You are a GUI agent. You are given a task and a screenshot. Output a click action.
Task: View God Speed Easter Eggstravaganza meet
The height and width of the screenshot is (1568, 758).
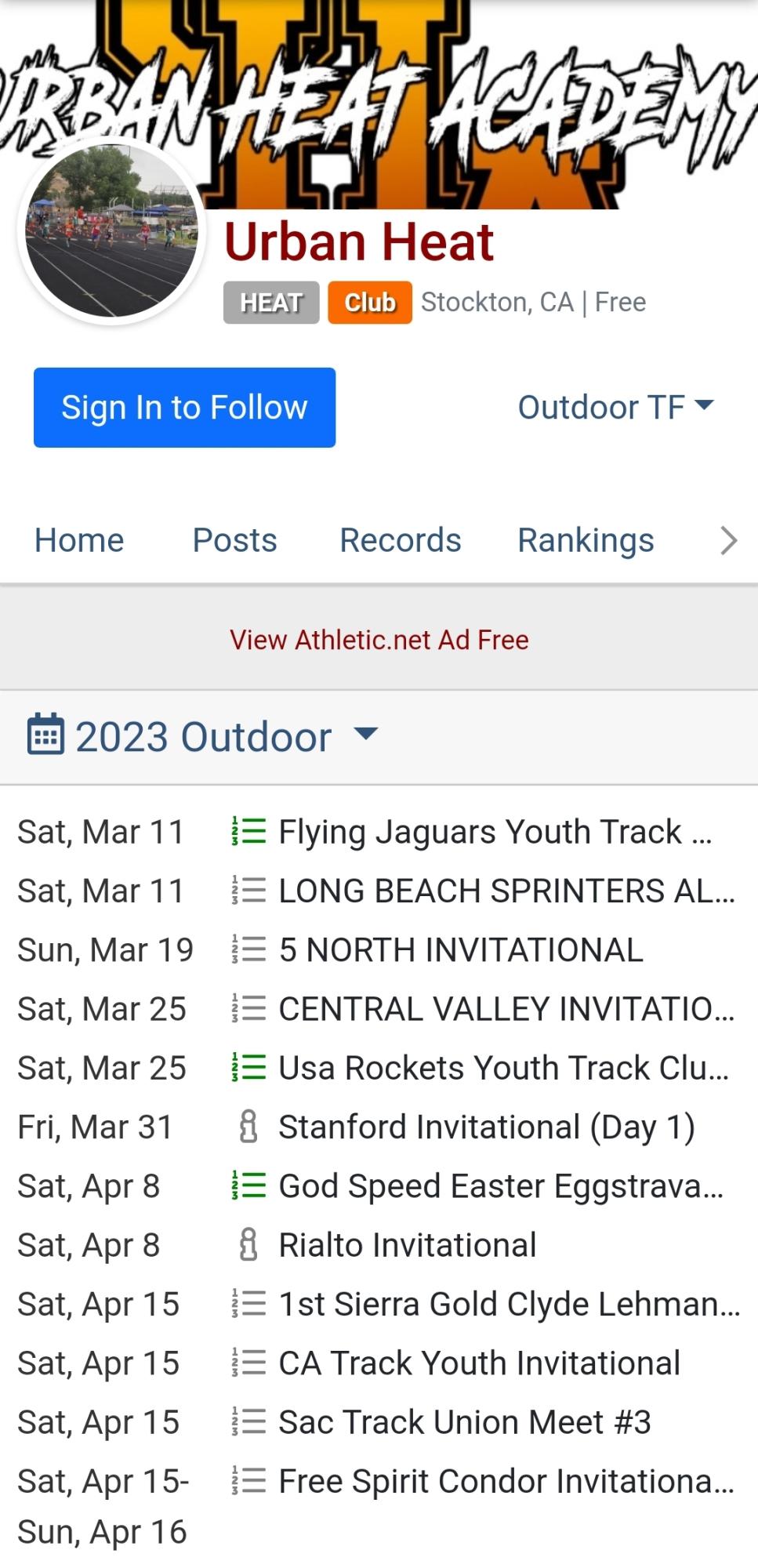click(x=502, y=1186)
